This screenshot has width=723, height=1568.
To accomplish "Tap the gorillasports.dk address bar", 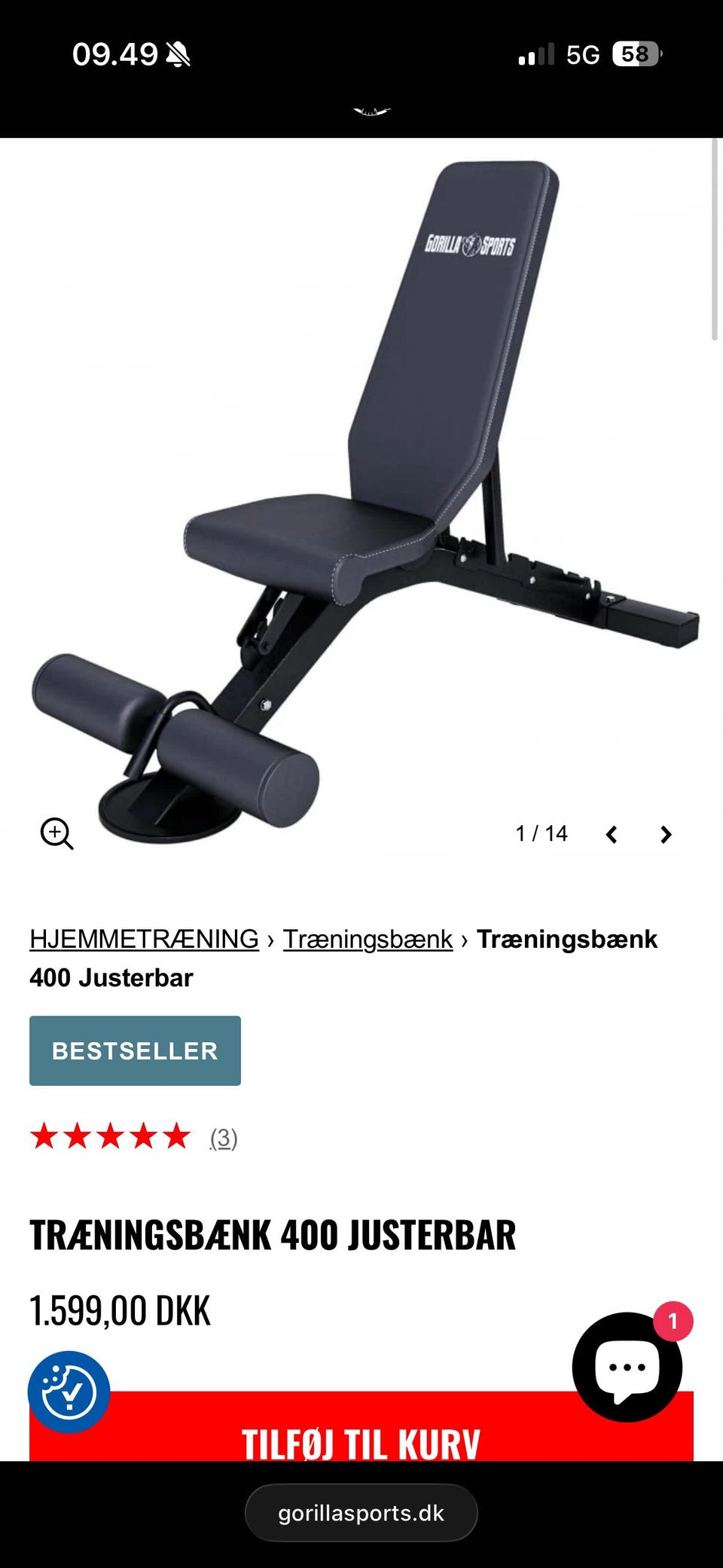I will pyautogui.click(x=361, y=1512).
